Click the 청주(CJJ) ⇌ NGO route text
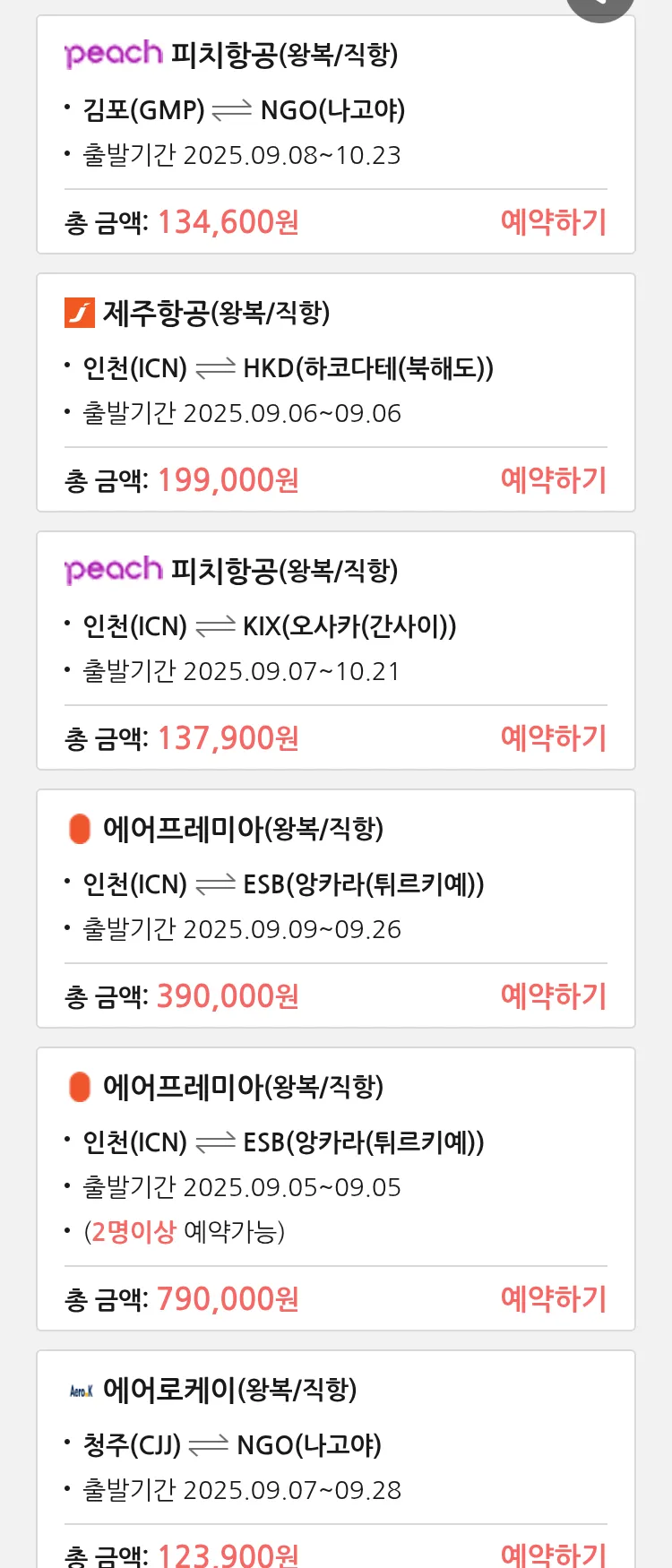672x1568 pixels. click(x=224, y=1444)
